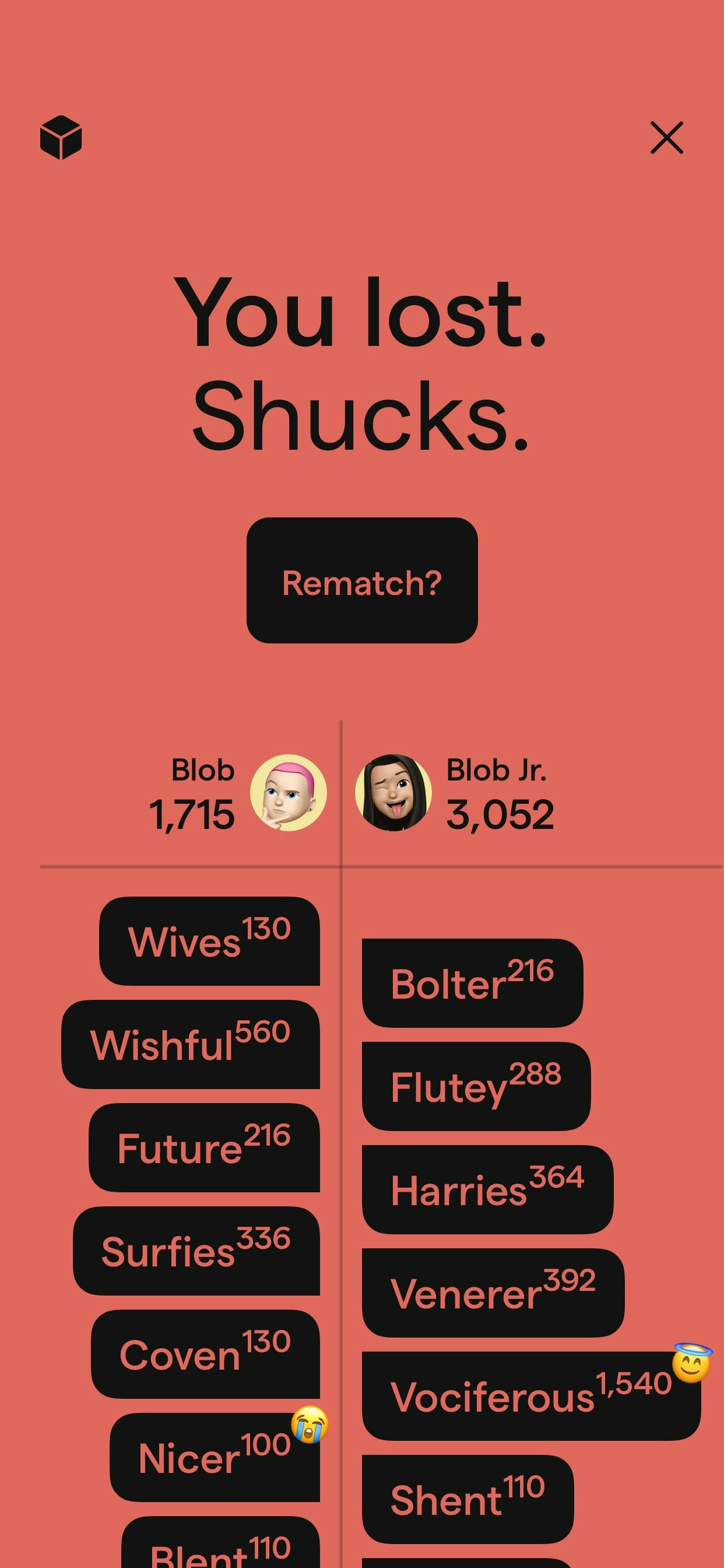Select the word Wives

click(209, 941)
